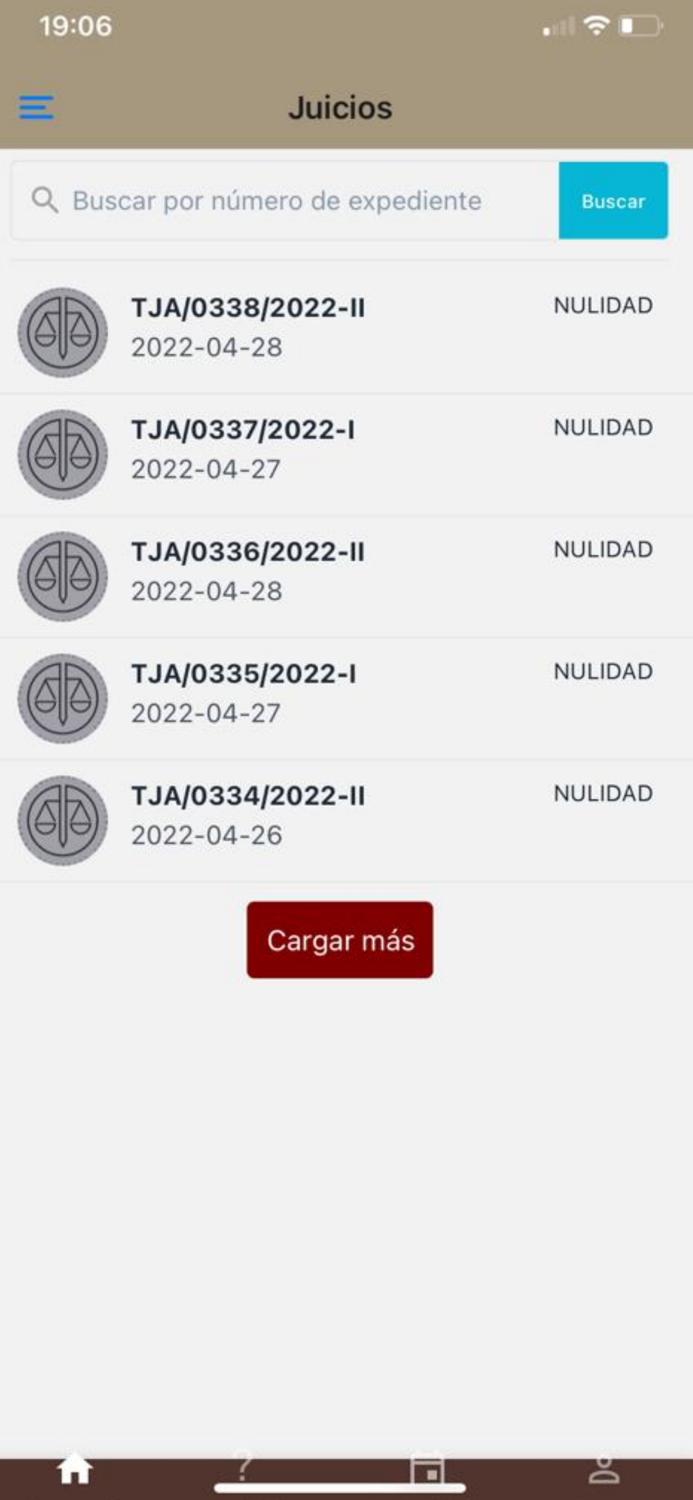The width and height of the screenshot is (693, 1500).
Task: Open the hamburger drawer menu
Action: (x=36, y=108)
